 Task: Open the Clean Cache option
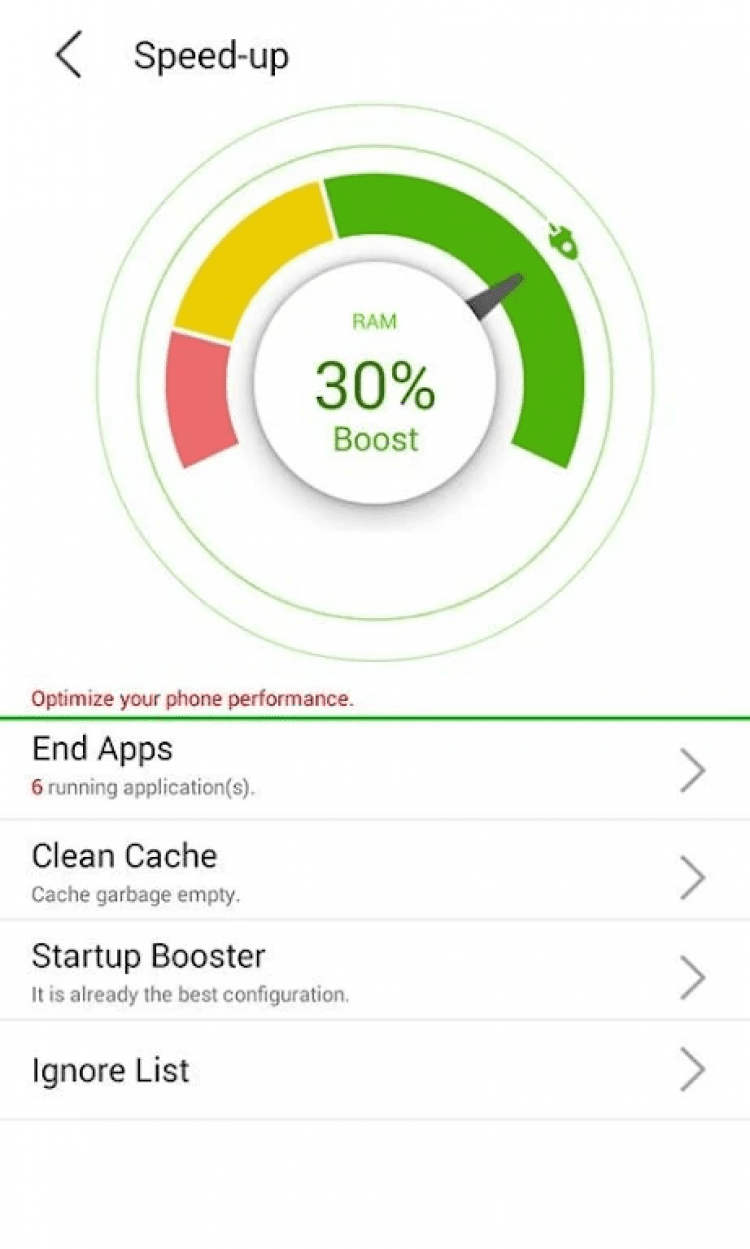374,872
